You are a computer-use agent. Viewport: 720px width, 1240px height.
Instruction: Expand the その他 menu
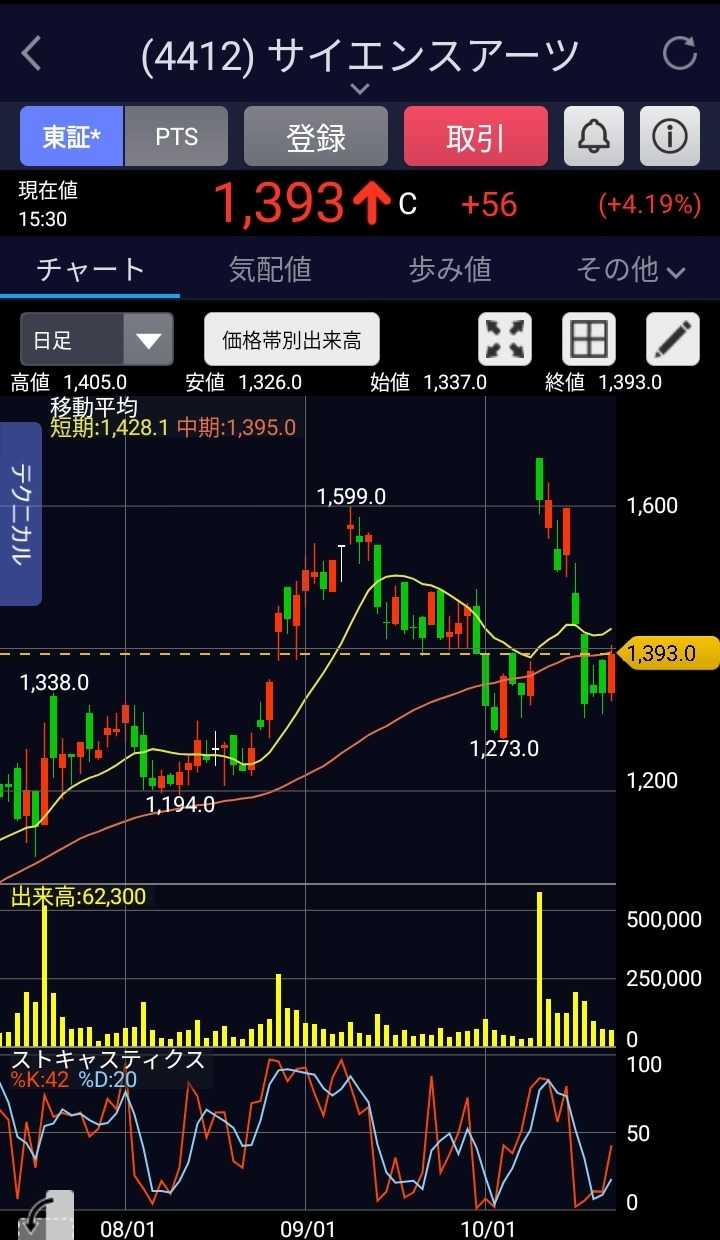(630, 269)
